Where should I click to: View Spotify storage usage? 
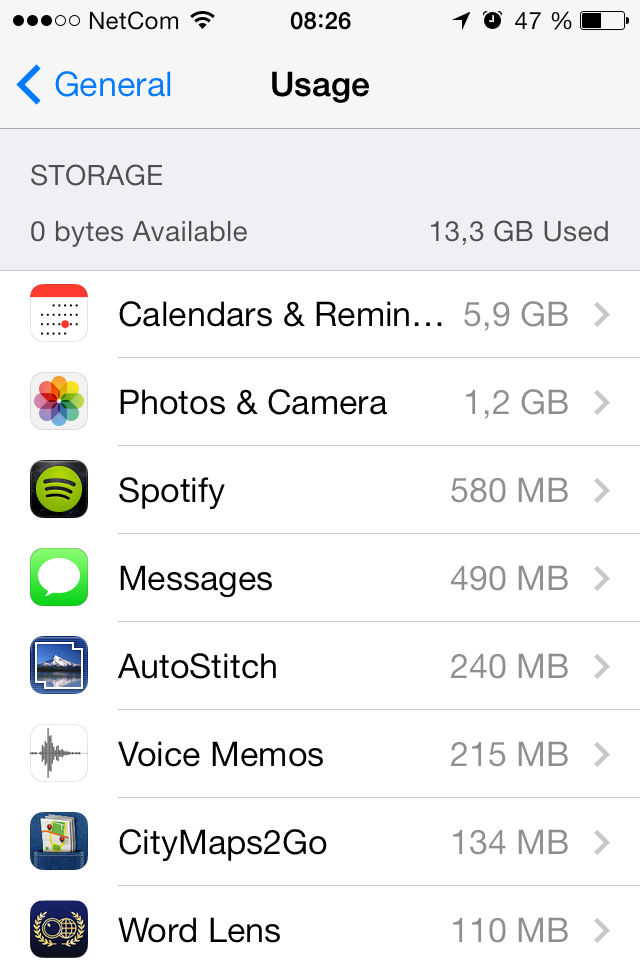click(x=320, y=491)
